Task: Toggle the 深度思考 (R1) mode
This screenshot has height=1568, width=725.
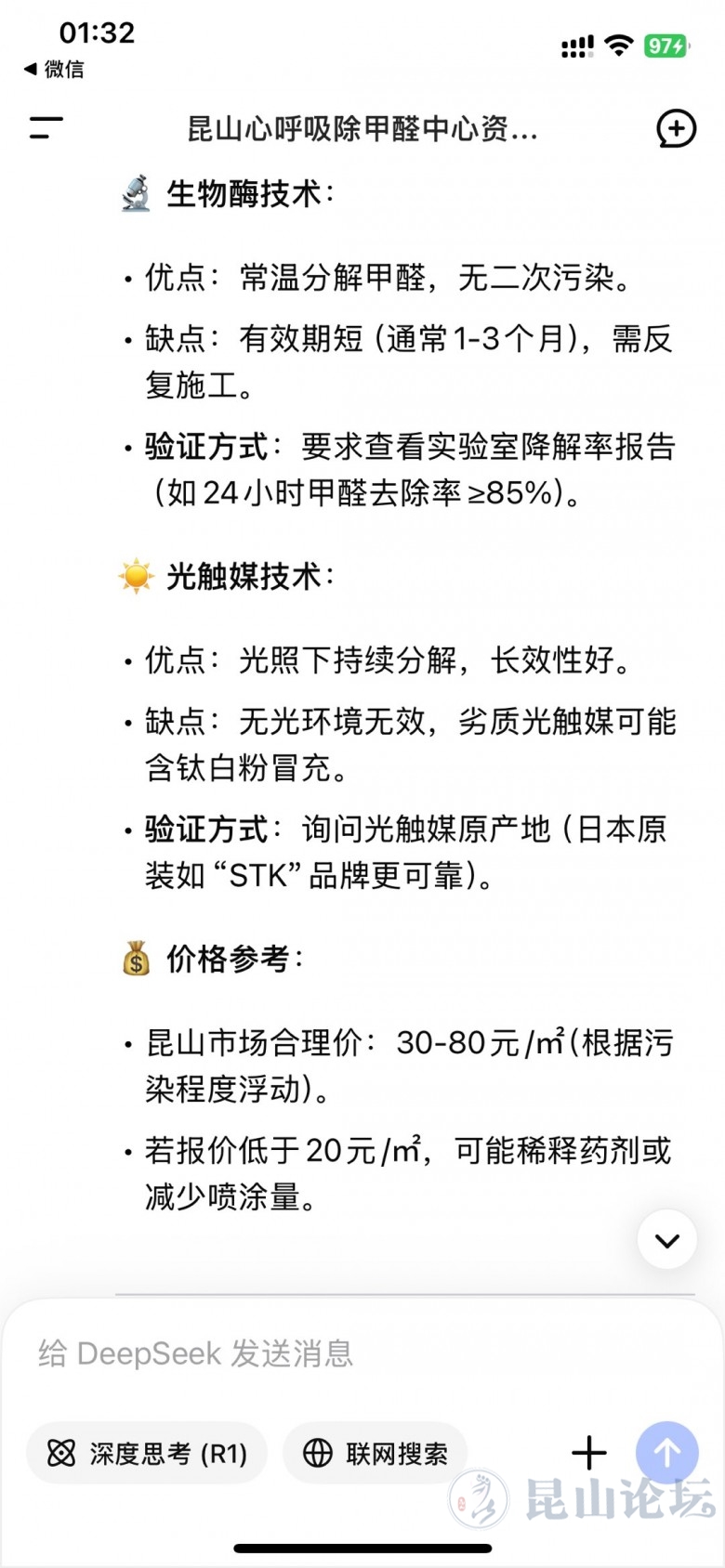Action: pyautogui.click(x=147, y=1453)
